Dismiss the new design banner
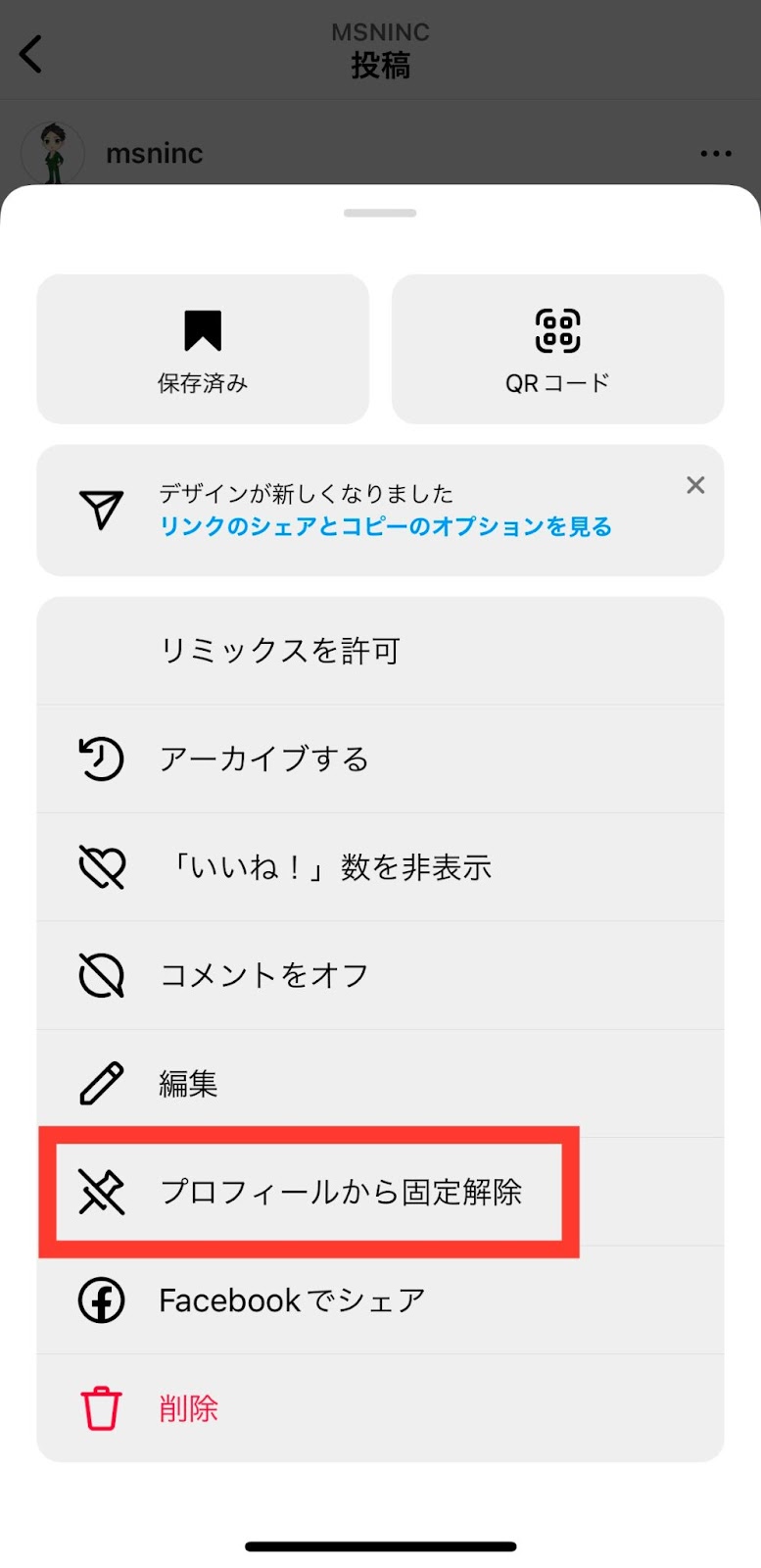Screen dimensions: 761x1568 click(x=695, y=485)
